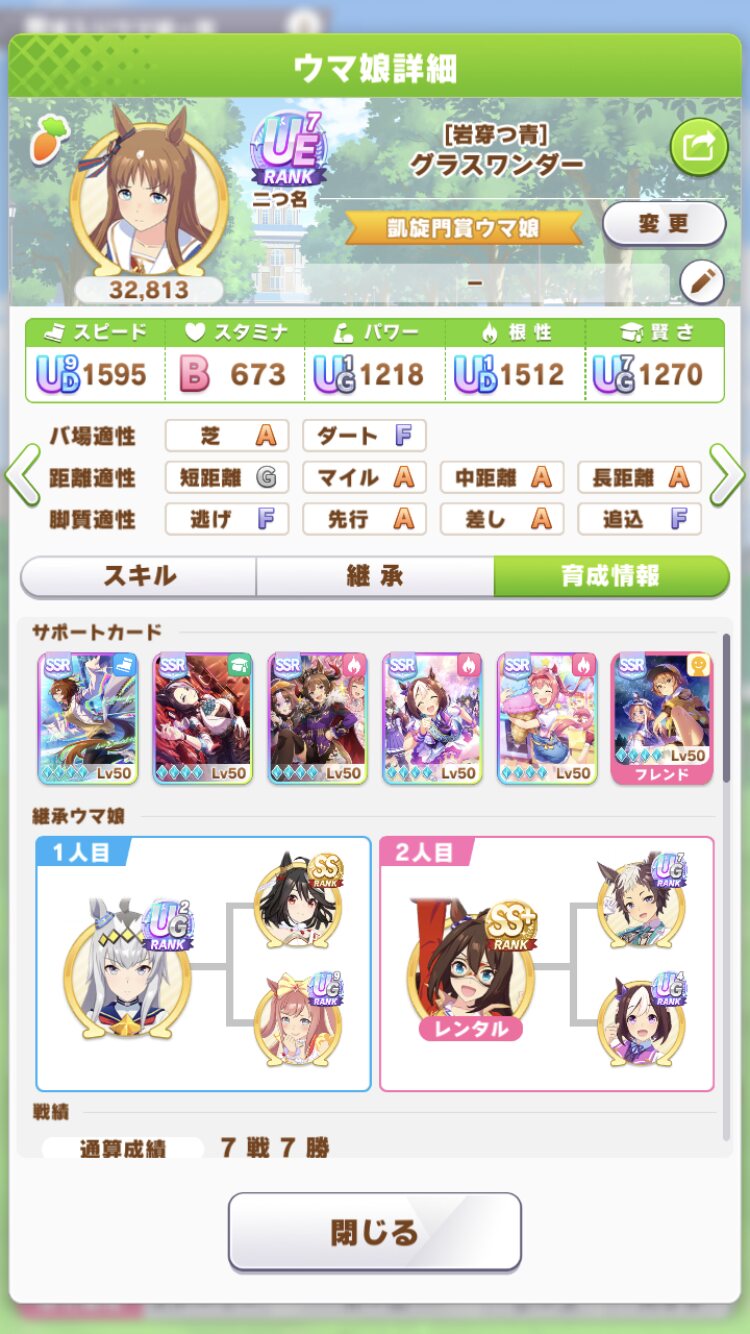Close the dialog with the 閉じる button
This screenshot has width=750, height=1334.
click(375, 1231)
